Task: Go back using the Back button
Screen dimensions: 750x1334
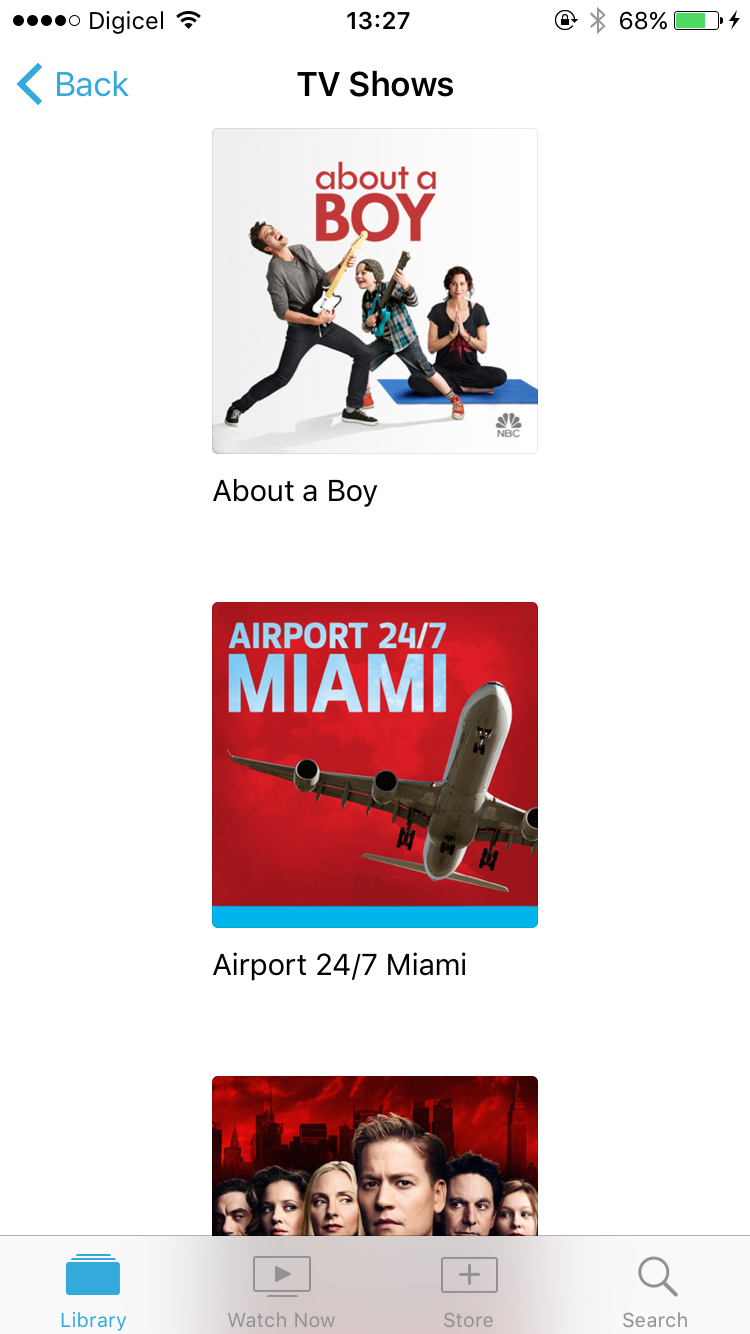Action: pos(73,85)
